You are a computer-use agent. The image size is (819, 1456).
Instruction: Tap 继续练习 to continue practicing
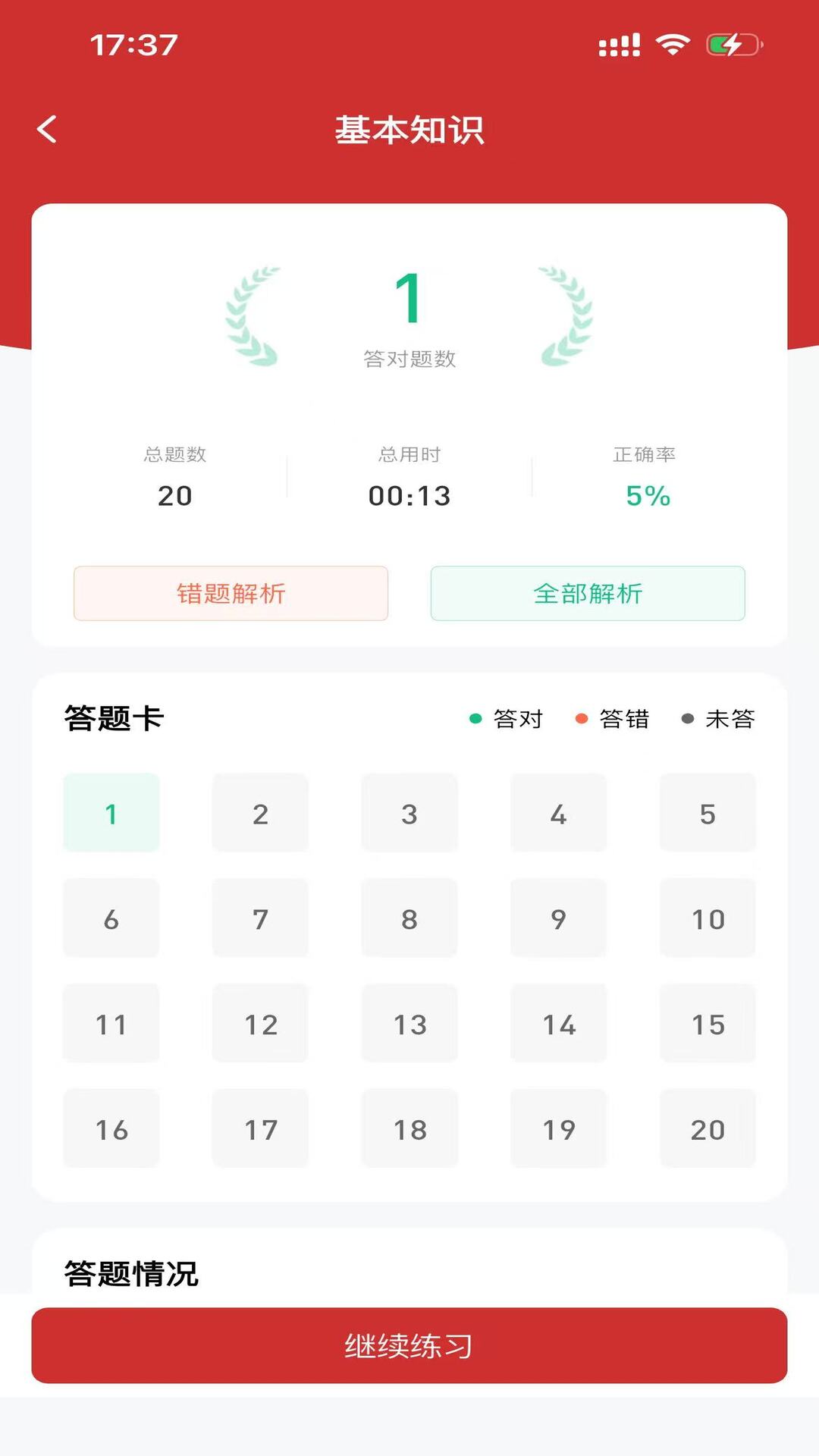(409, 1346)
